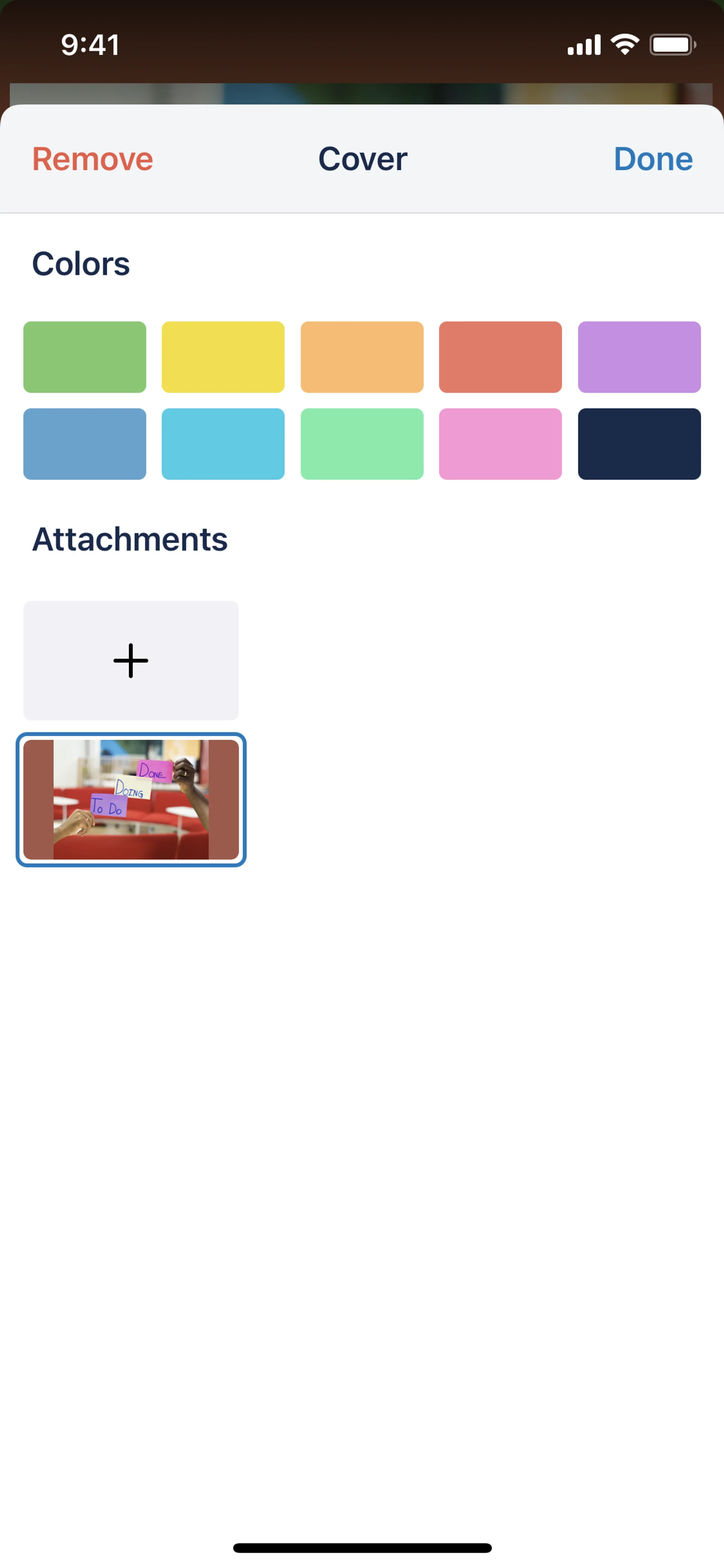Apply the purple cover color
Screen dimensions: 724x1568
[x=639, y=357]
